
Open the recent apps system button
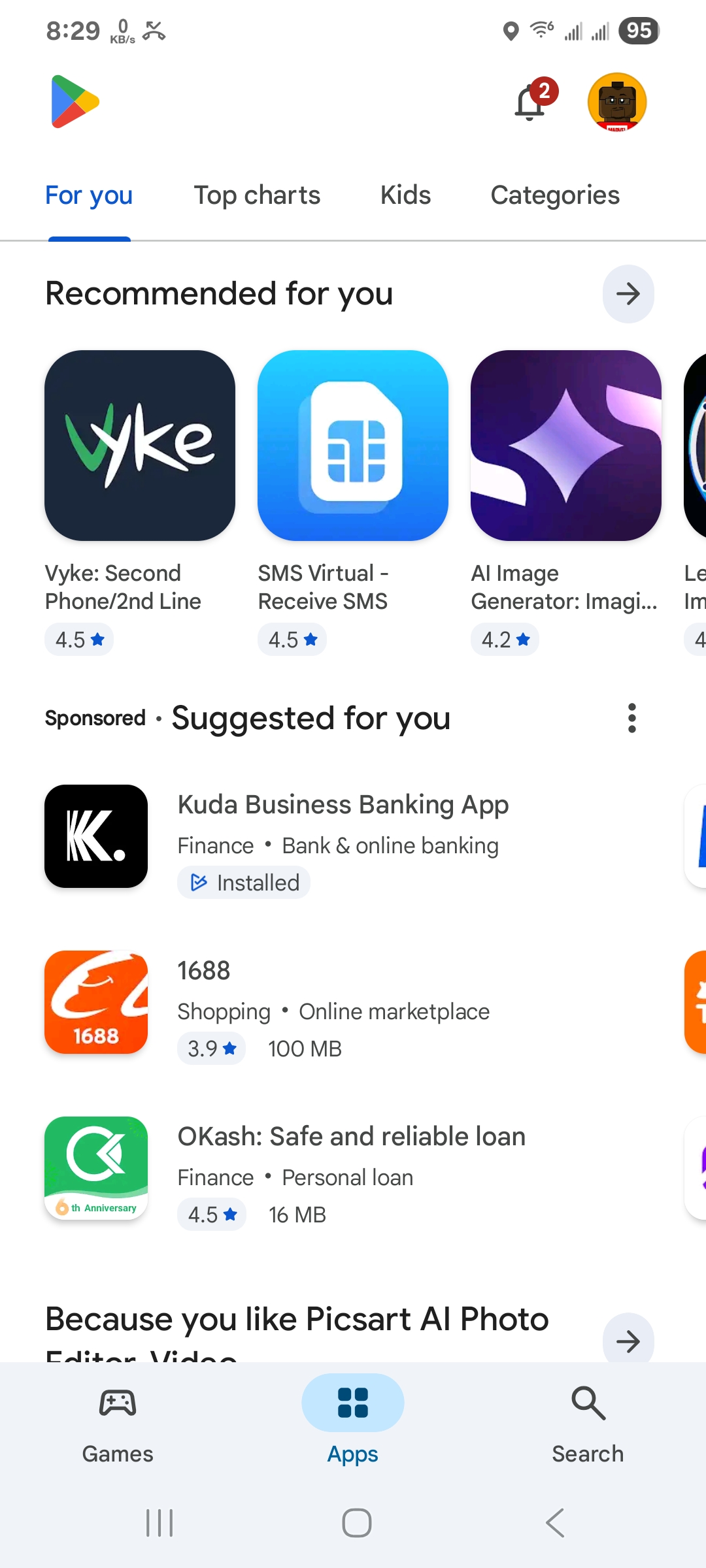160,1523
